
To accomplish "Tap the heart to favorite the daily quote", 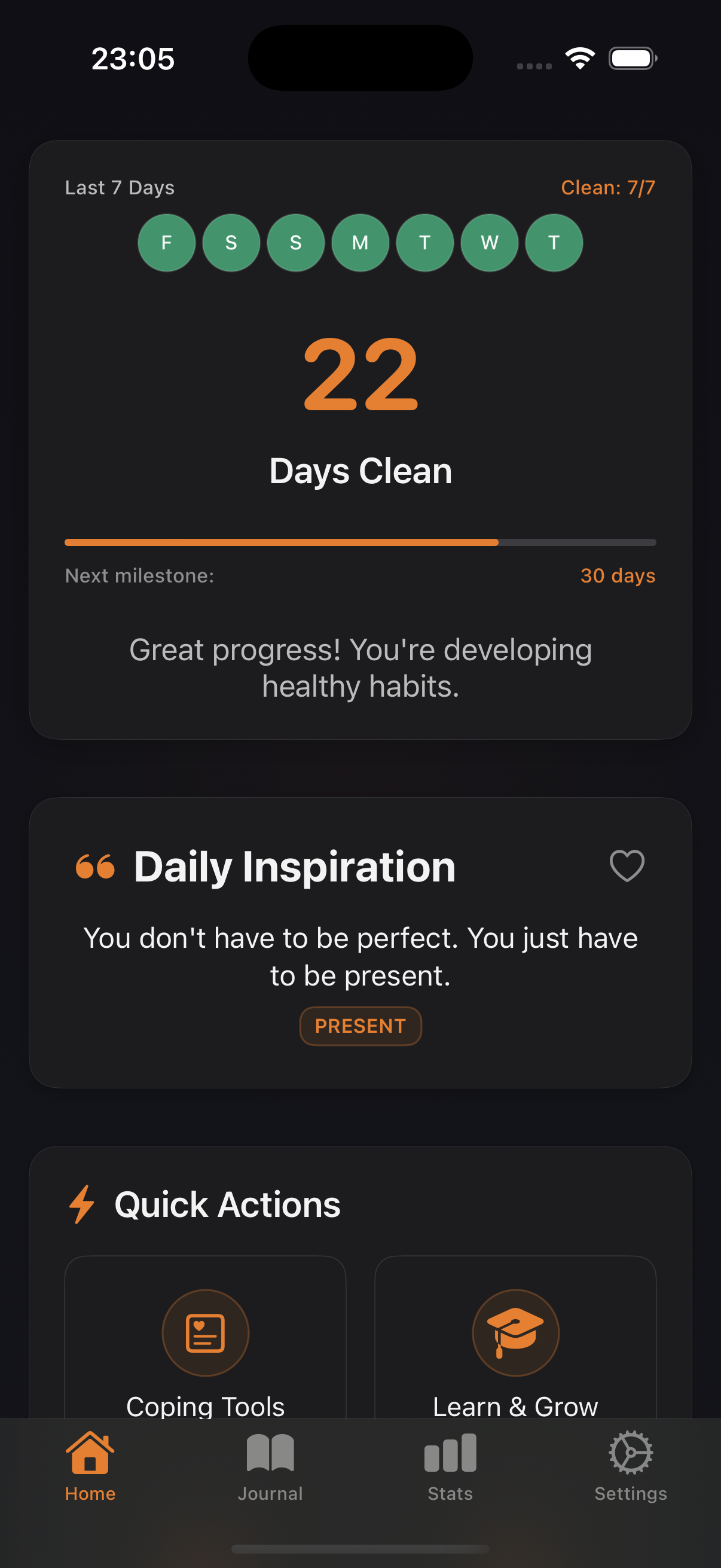I will click(x=626, y=865).
